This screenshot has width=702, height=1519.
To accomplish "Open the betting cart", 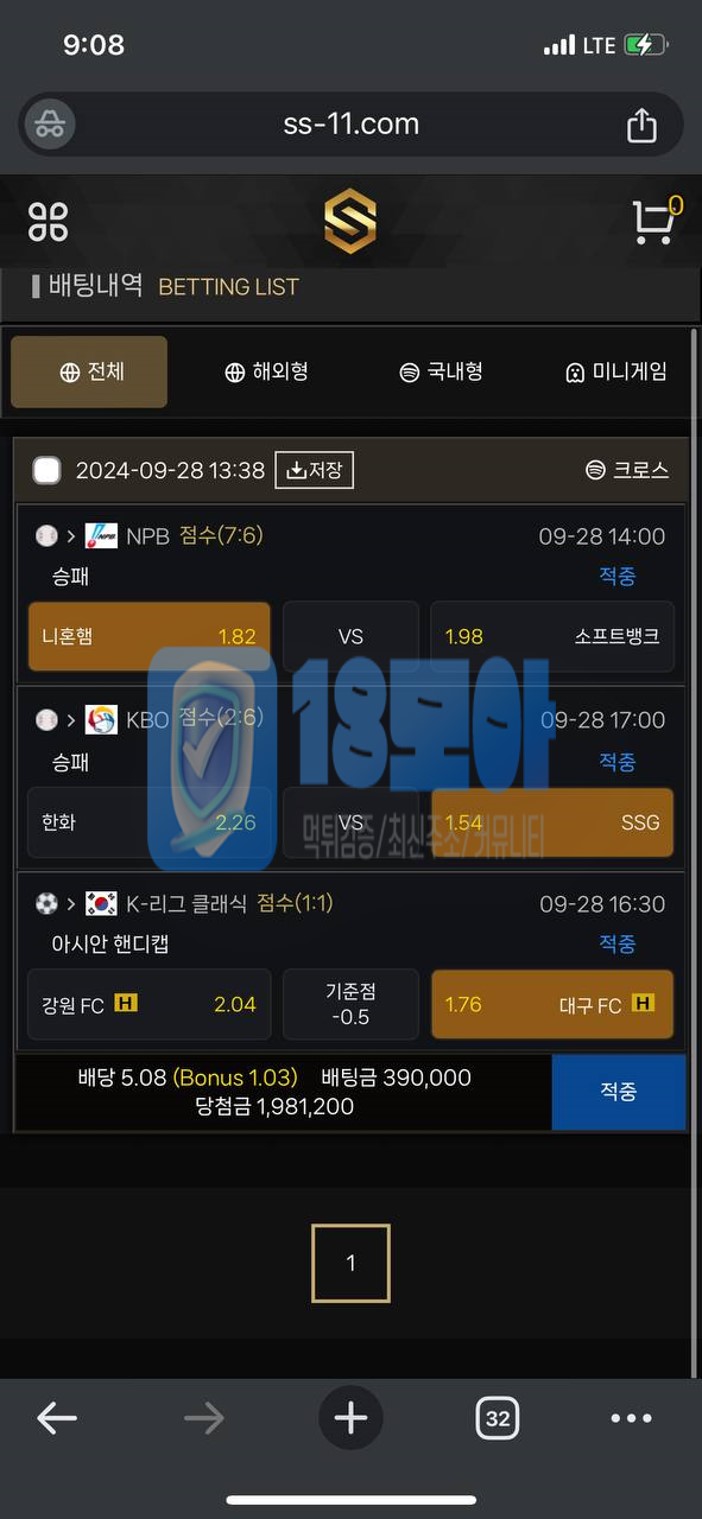I will [x=654, y=222].
